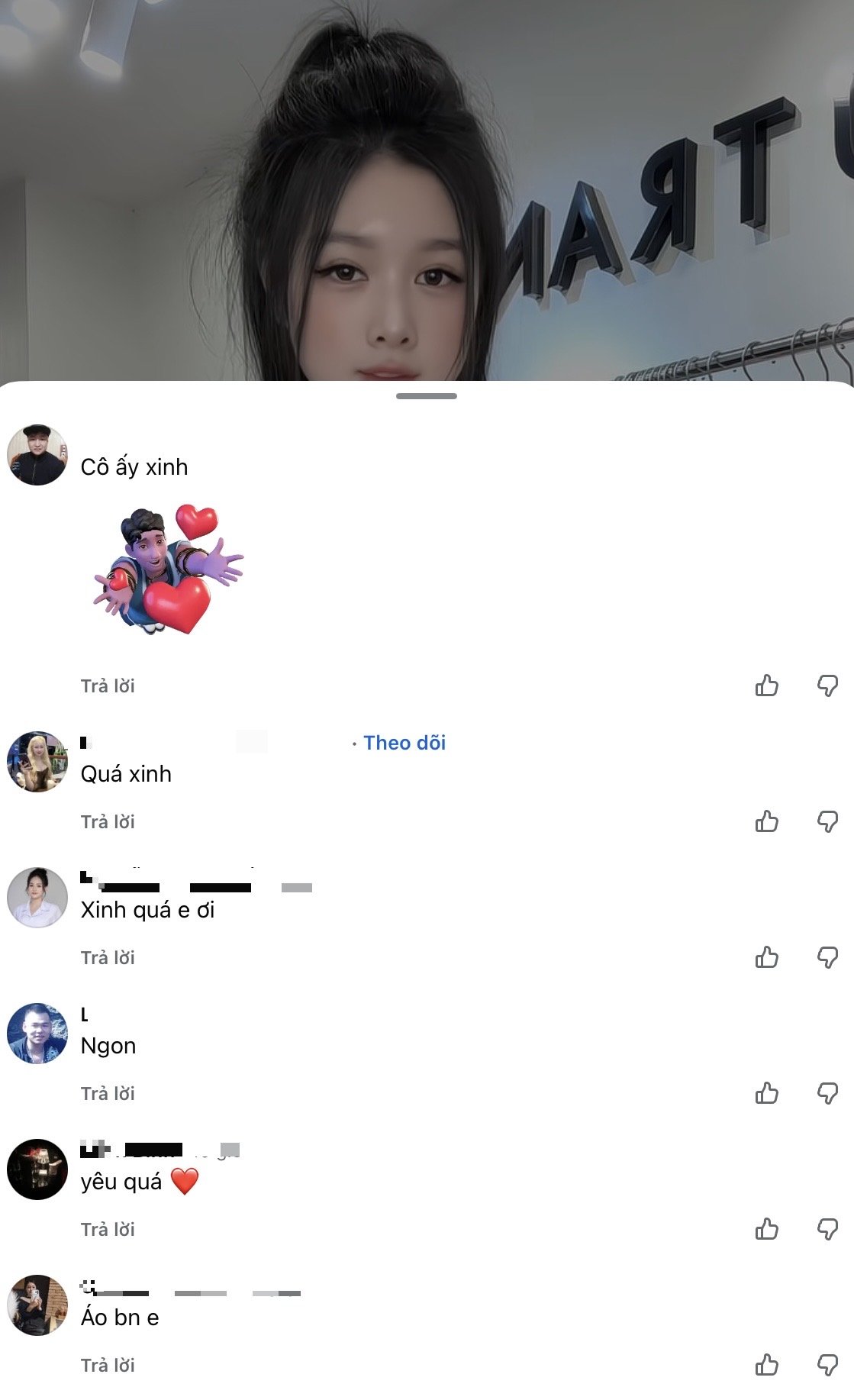Tap the comment sheet's top grab handle

tap(427, 396)
